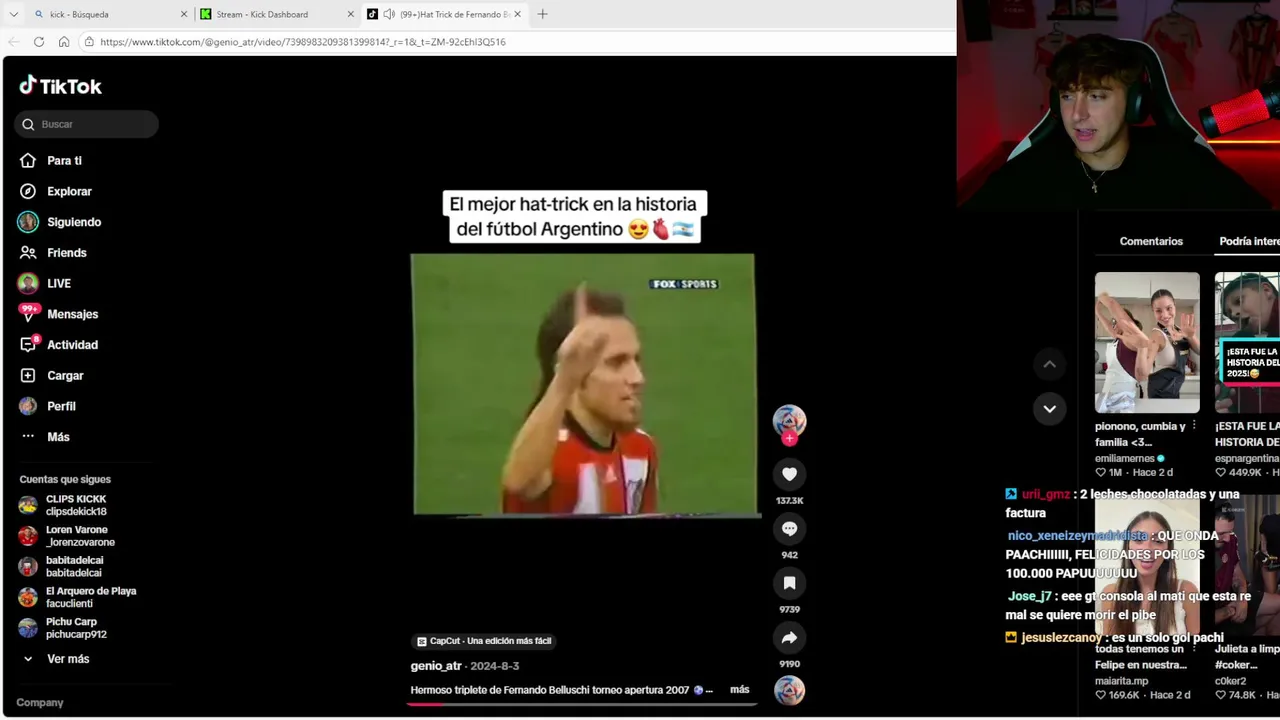Image resolution: width=1280 pixels, height=720 pixels.
Task: Like the Belluschi hat-trick video
Action: (x=789, y=475)
